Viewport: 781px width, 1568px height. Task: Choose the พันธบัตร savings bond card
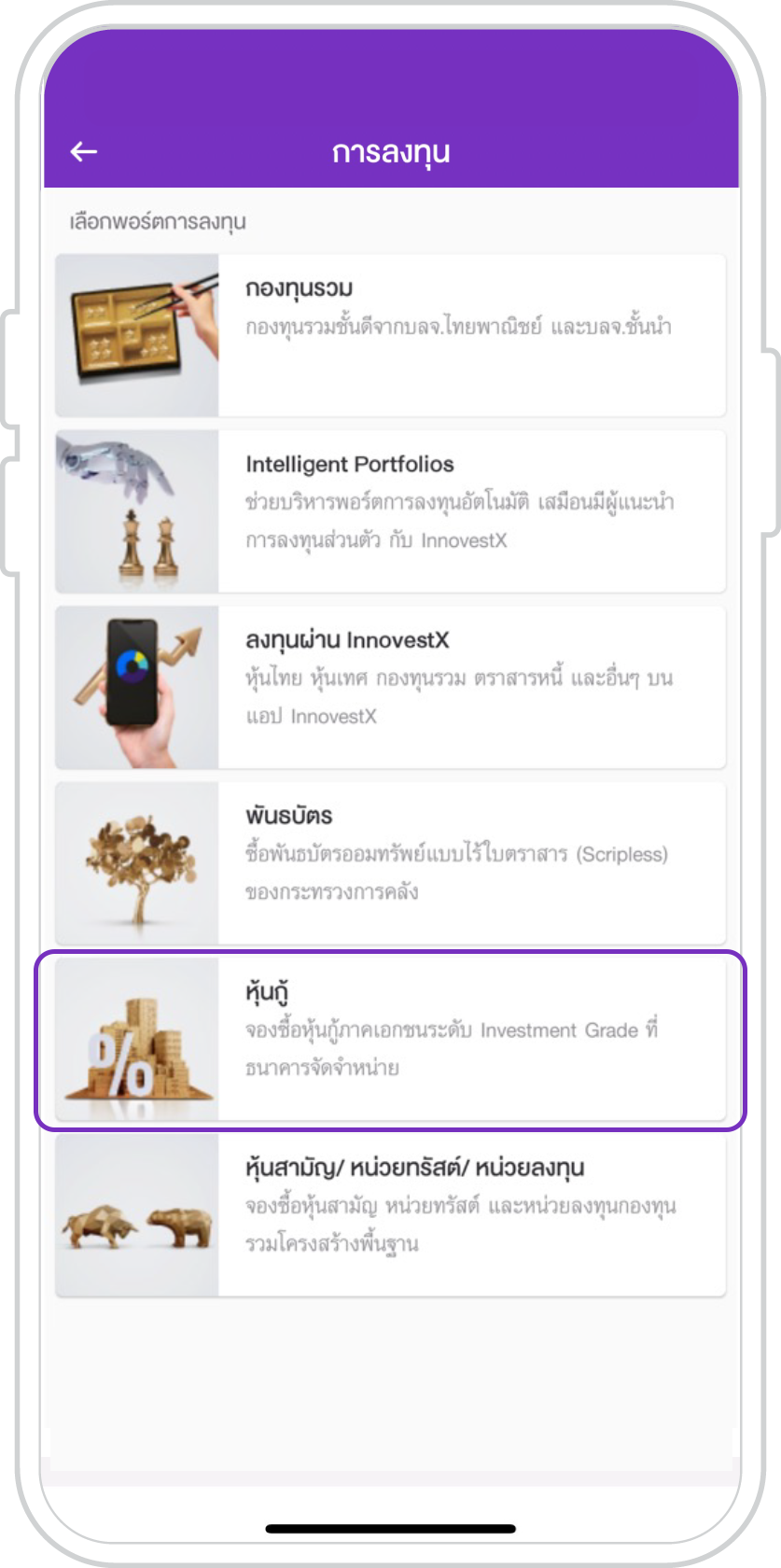(x=390, y=863)
